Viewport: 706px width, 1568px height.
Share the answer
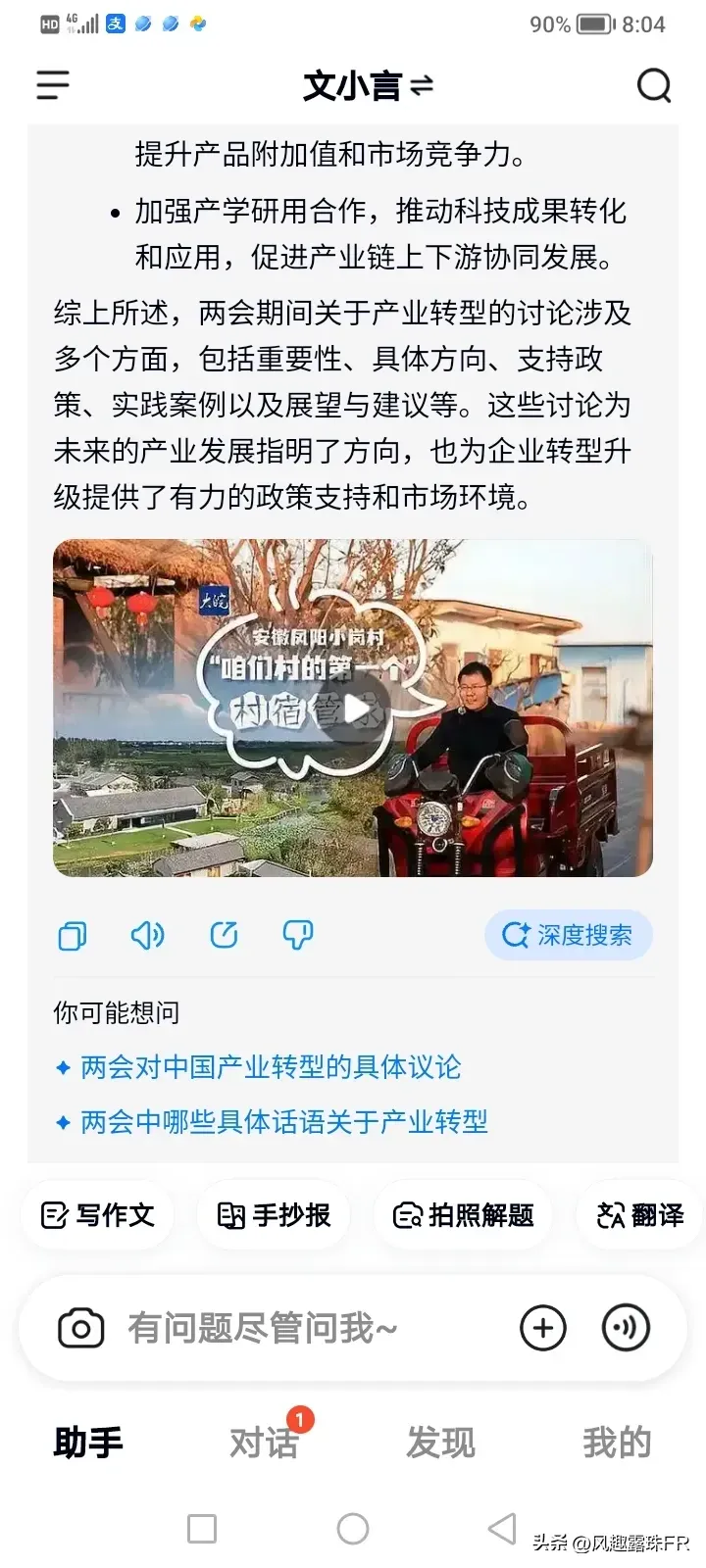(224, 936)
